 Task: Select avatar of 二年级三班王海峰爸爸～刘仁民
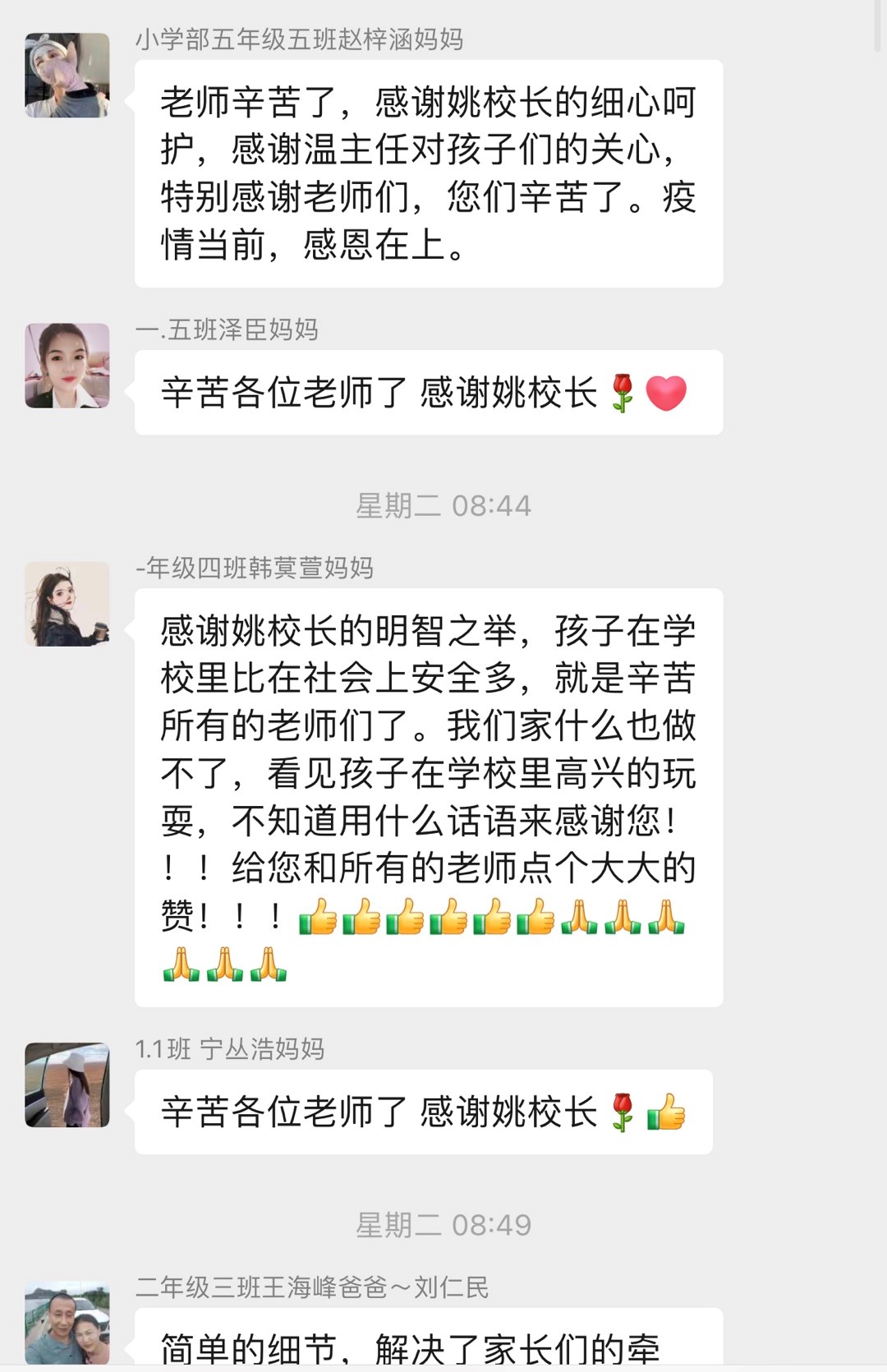[x=67, y=1324]
